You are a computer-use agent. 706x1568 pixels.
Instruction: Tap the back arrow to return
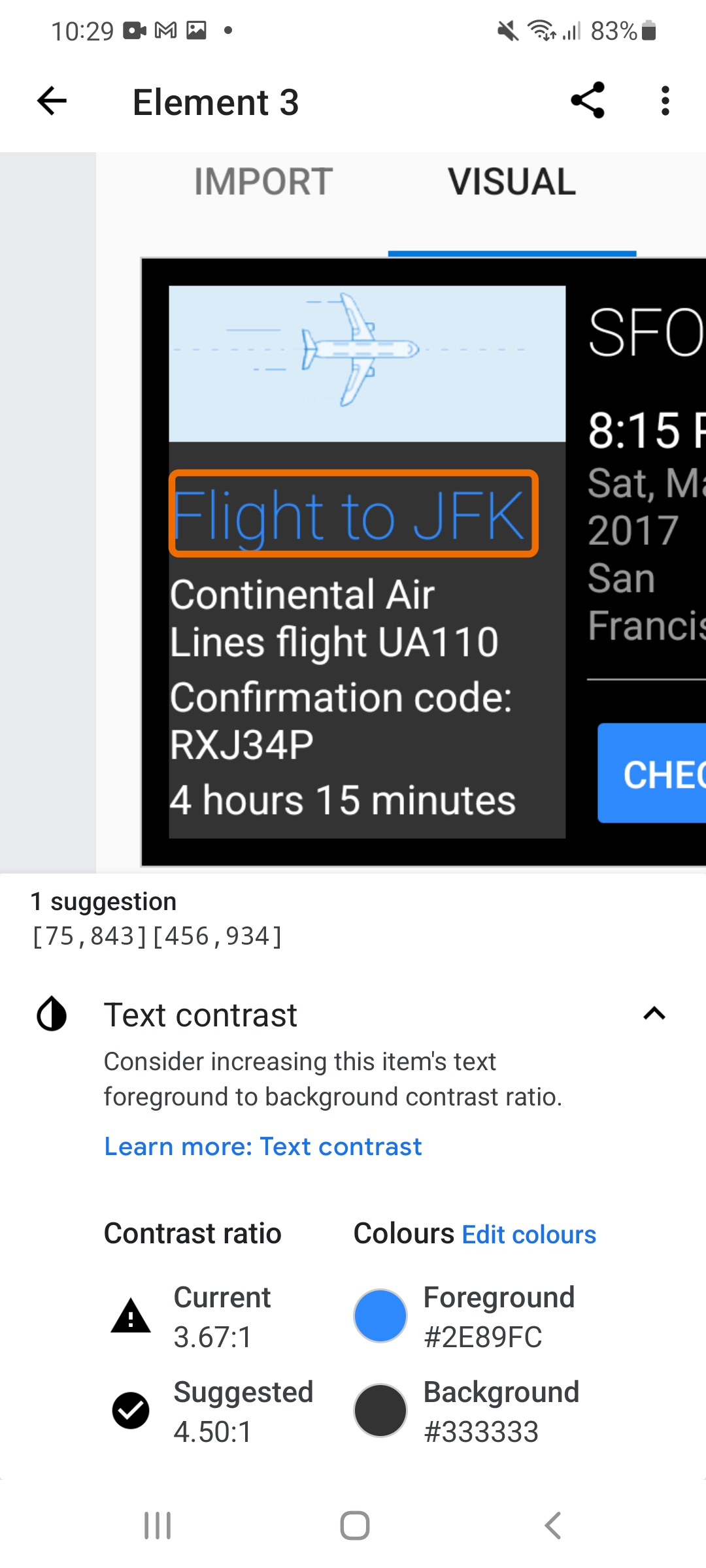pyautogui.click(x=50, y=101)
